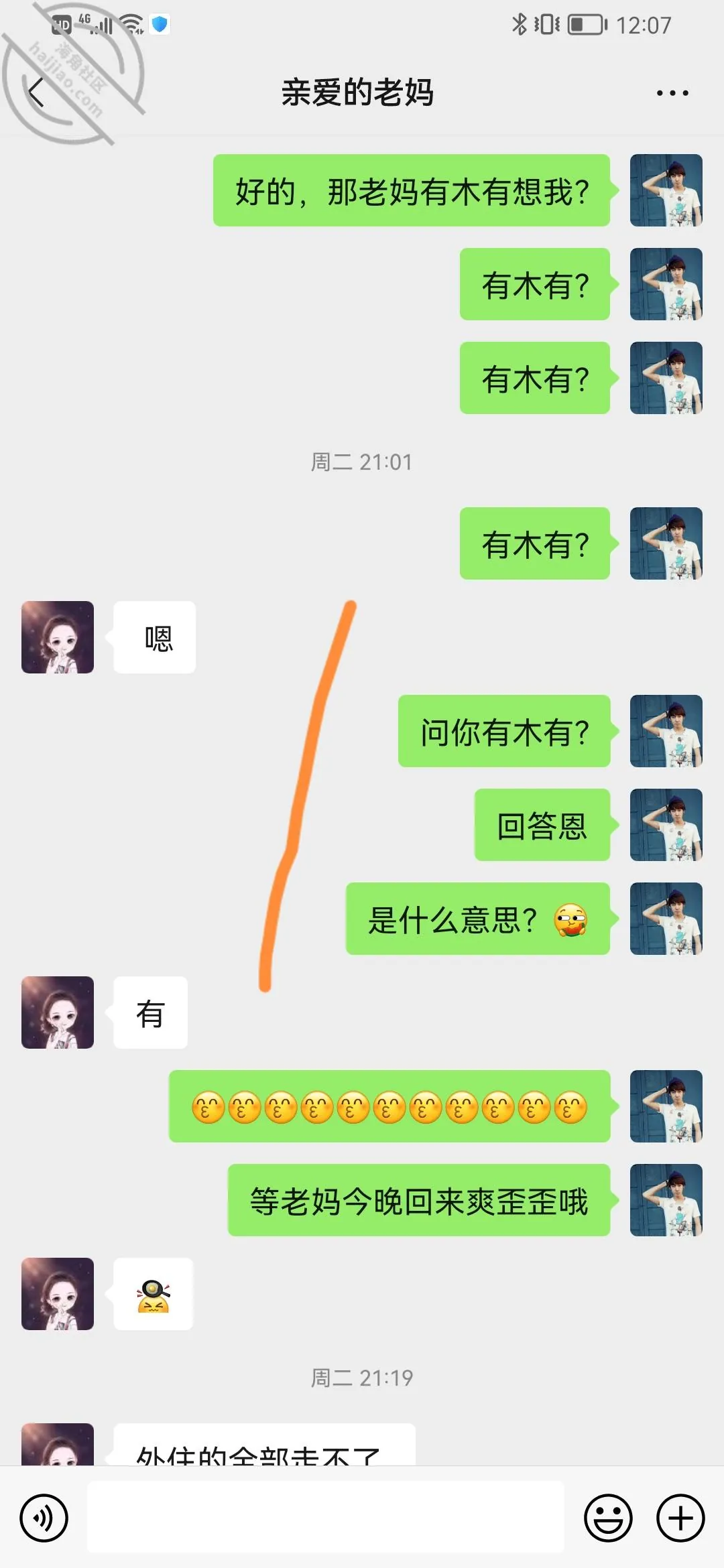Tap the avatar beside 回答恩 message
The image size is (724, 1568).
(x=666, y=825)
